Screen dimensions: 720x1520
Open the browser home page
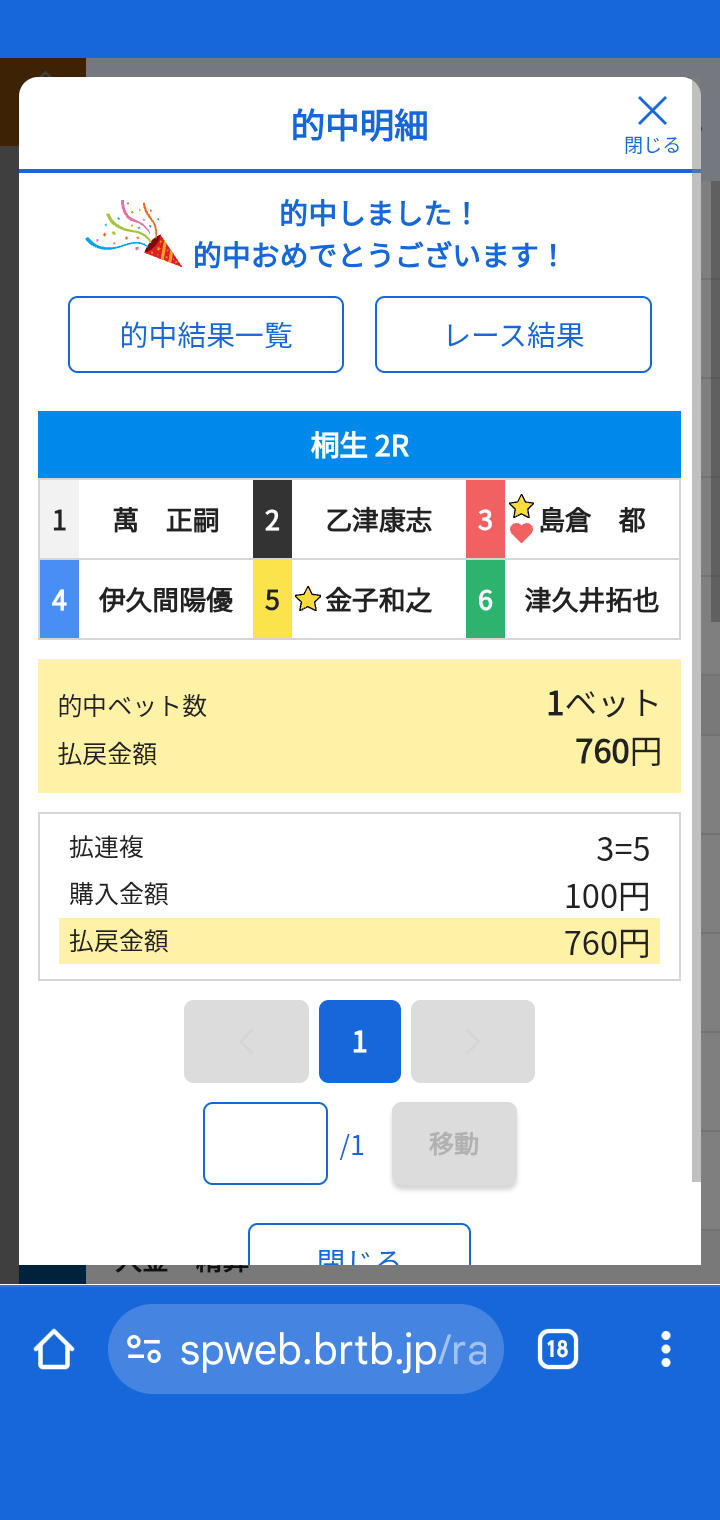coord(54,1349)
